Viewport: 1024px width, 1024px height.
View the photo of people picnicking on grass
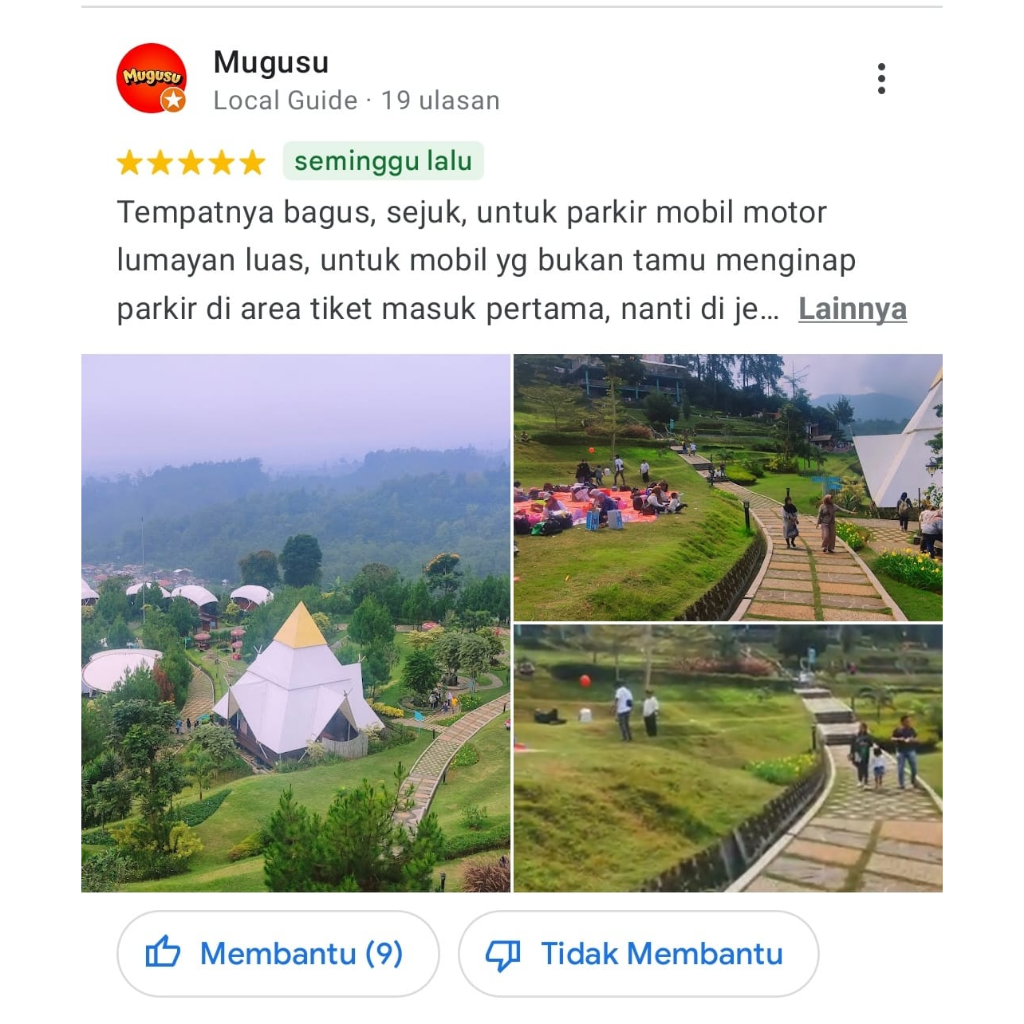point(728,487)
